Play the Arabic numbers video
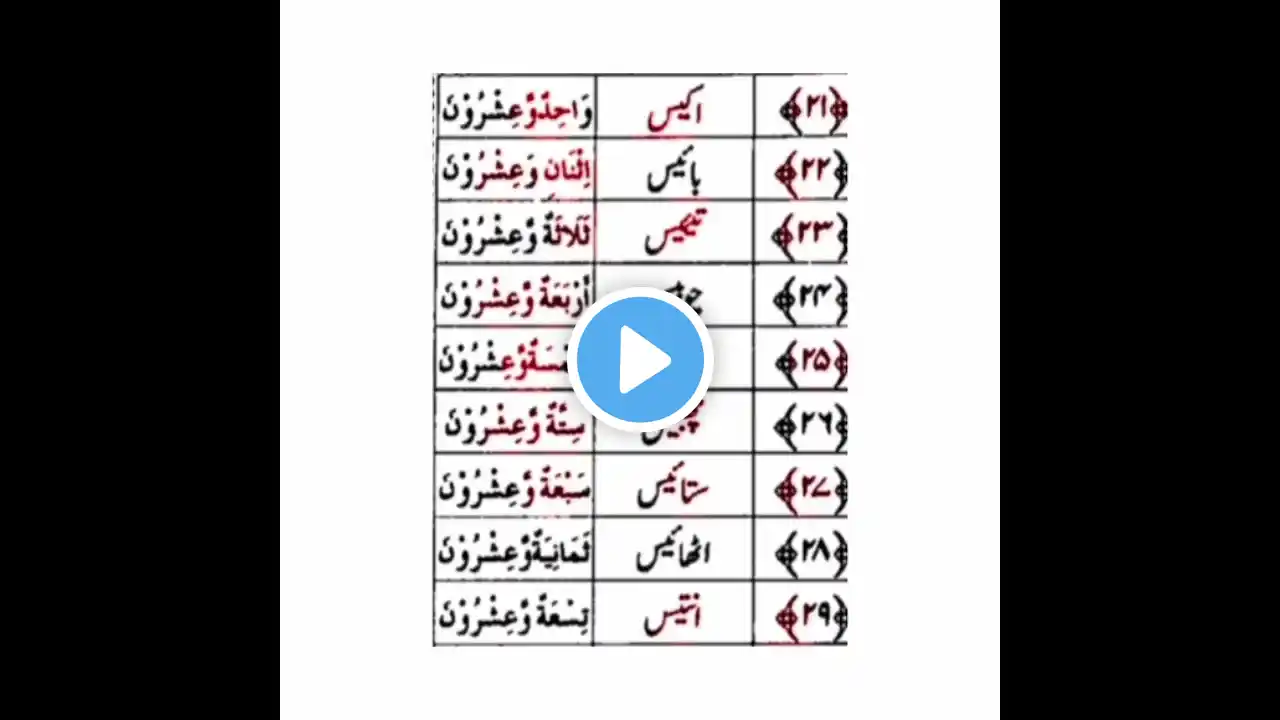 640,359
